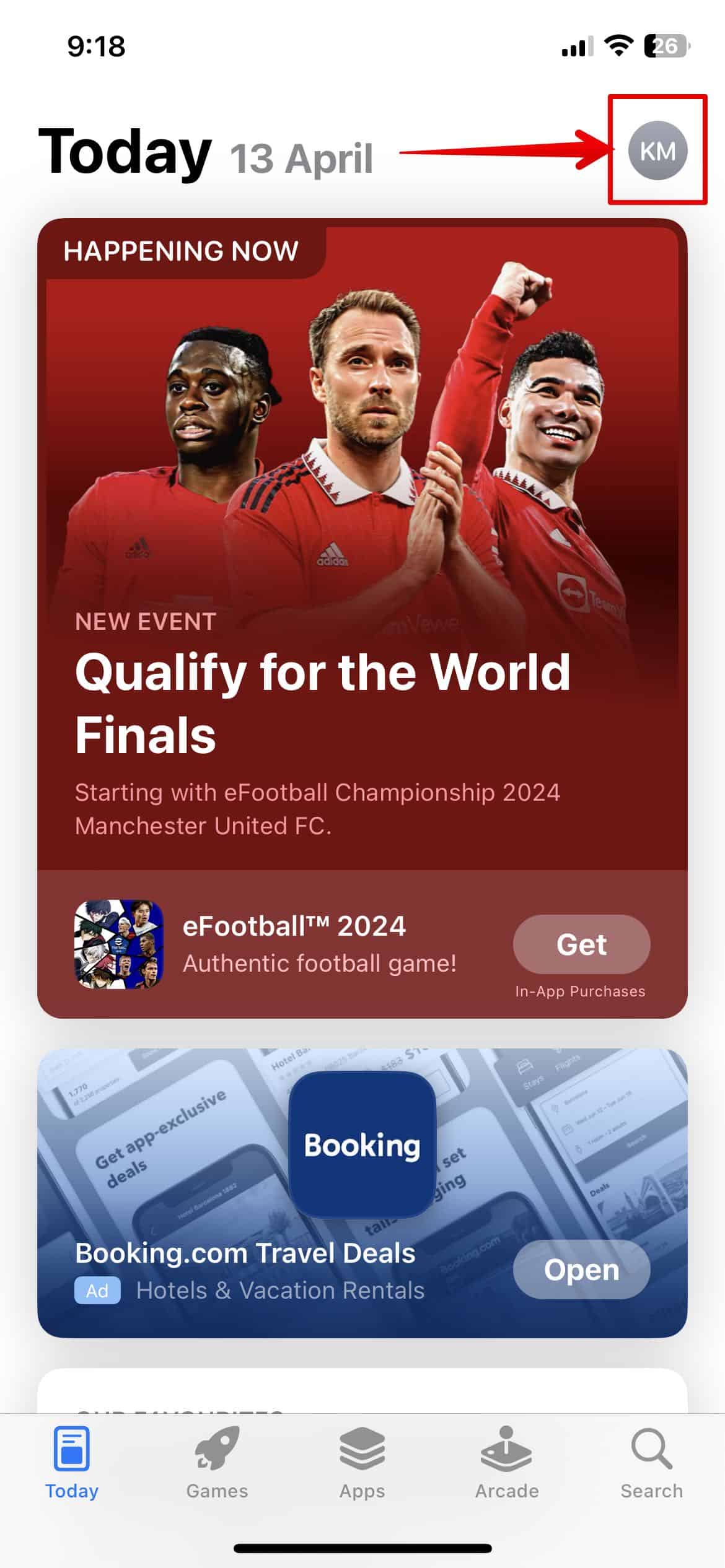
Task: Get eFootball 2024
Action: pyautogui.click(x=581, y=944)
